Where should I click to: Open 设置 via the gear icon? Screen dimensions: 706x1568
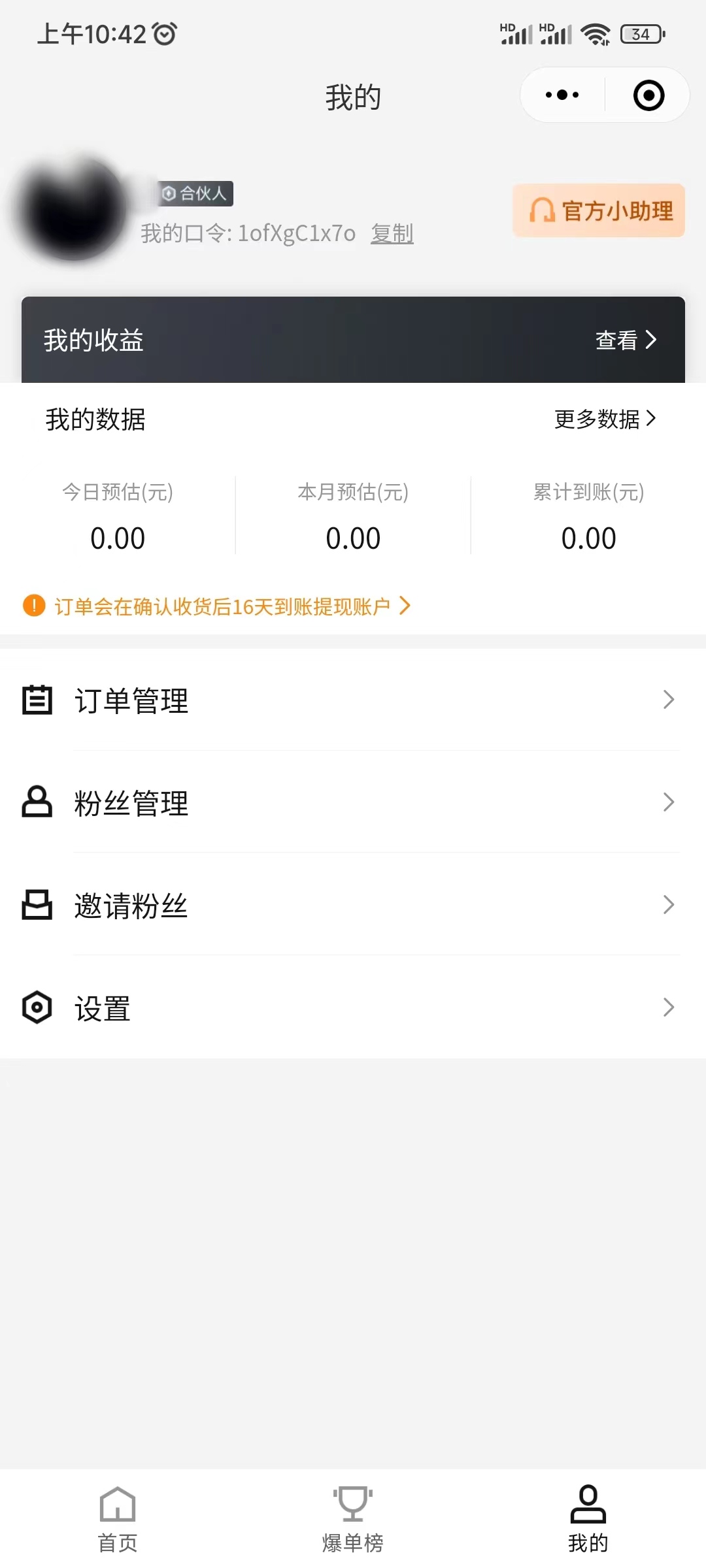click(x=37, y=1008)
